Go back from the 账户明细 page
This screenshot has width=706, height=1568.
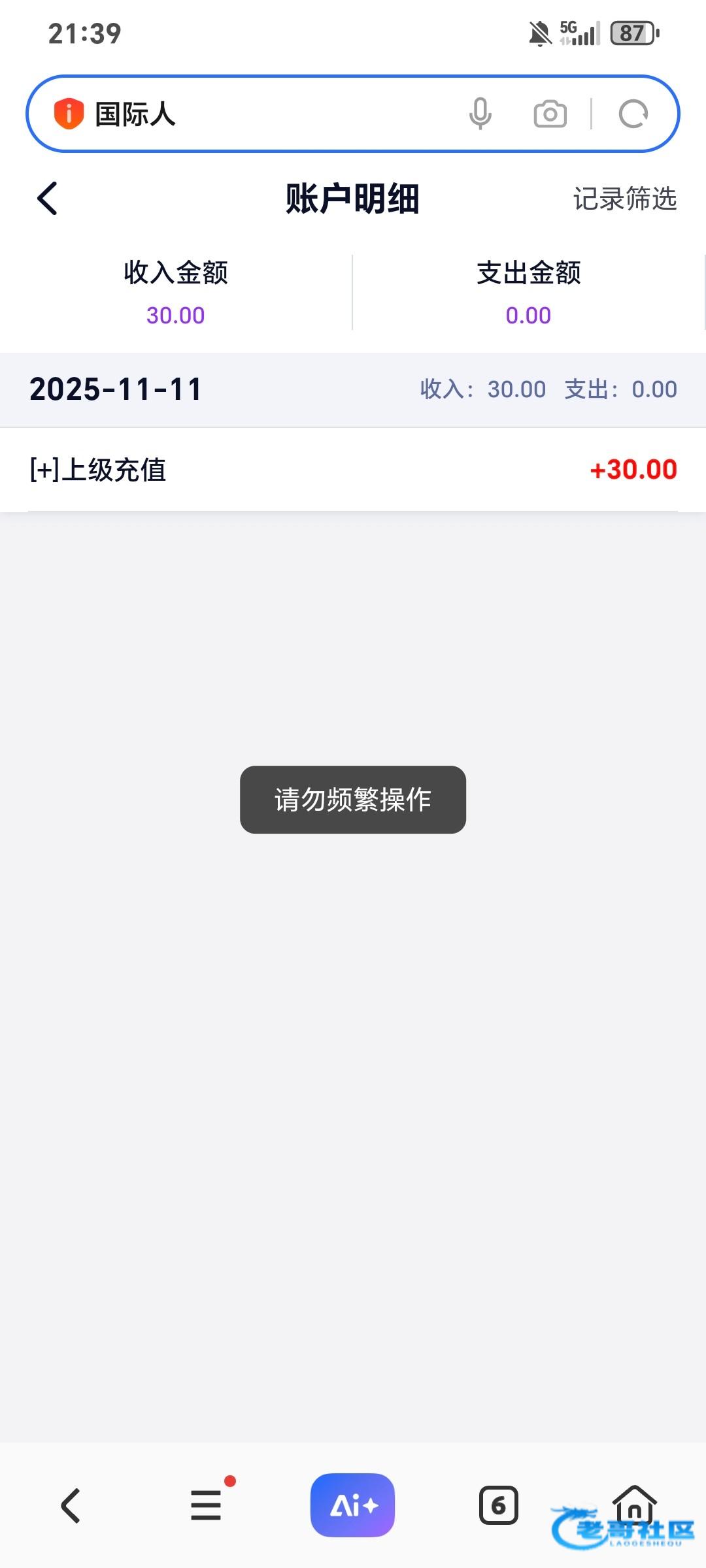coord(48,199)
